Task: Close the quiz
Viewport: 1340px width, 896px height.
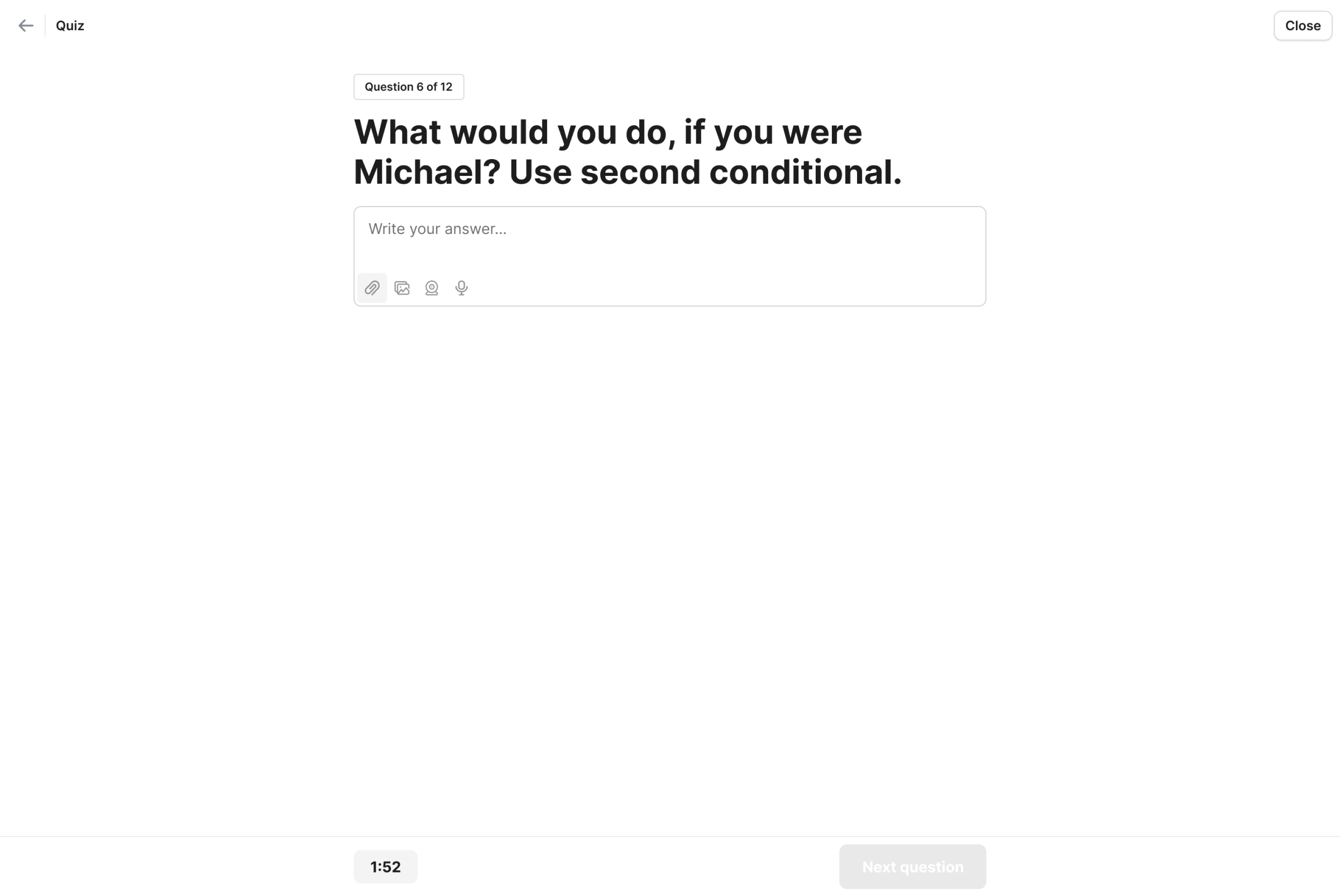Action: pos(1302,26)
